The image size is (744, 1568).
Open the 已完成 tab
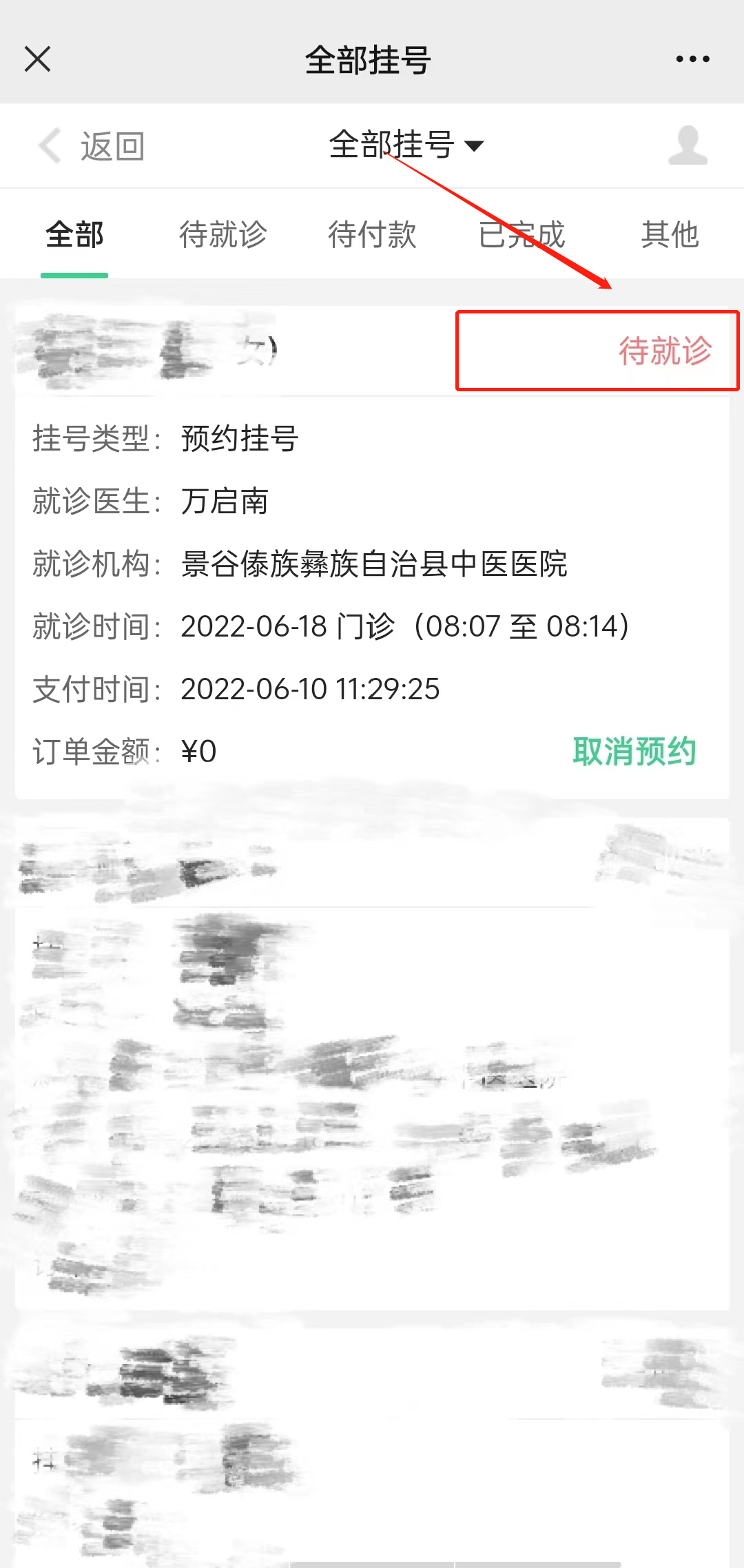pos(521,234)
